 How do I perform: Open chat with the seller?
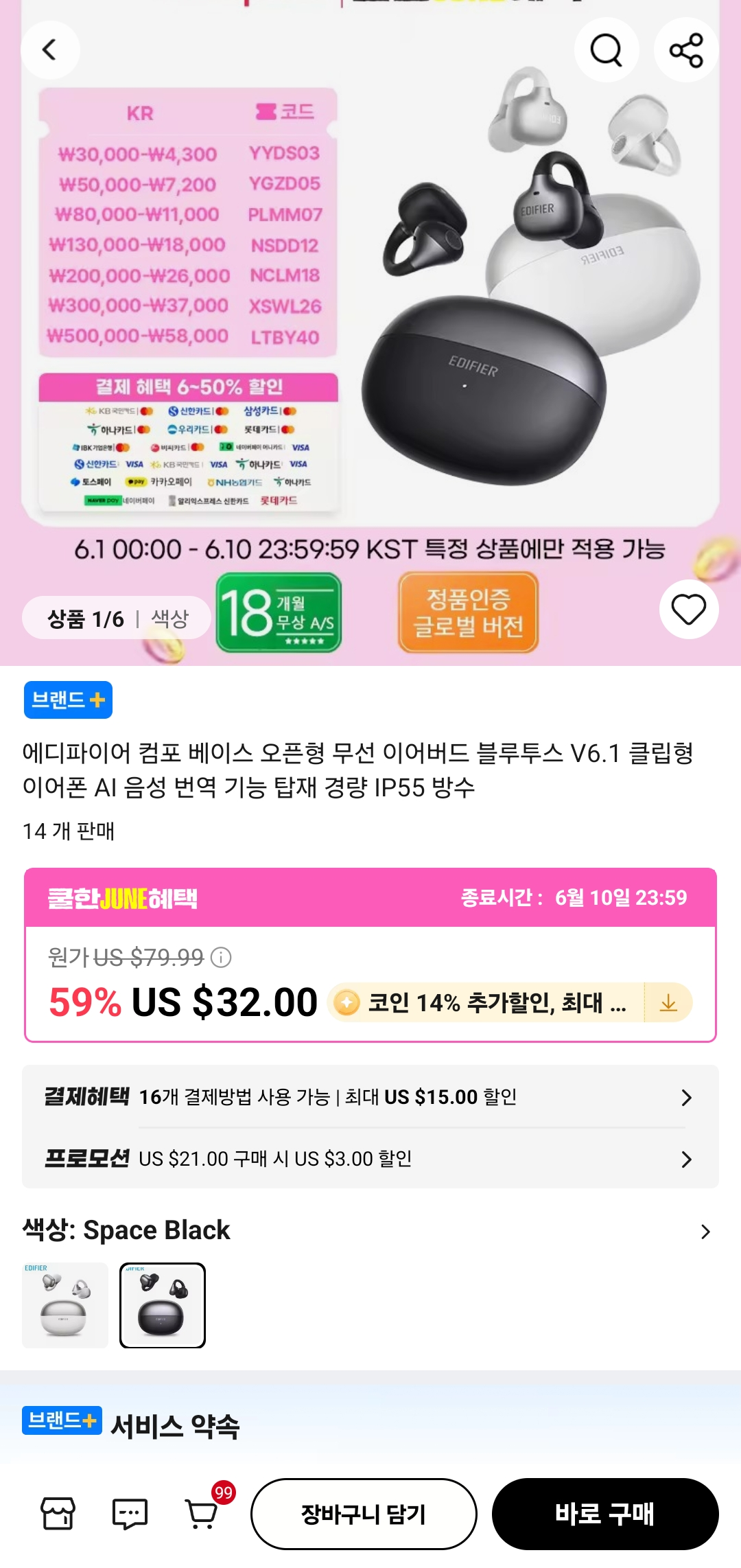point(130,1513)
